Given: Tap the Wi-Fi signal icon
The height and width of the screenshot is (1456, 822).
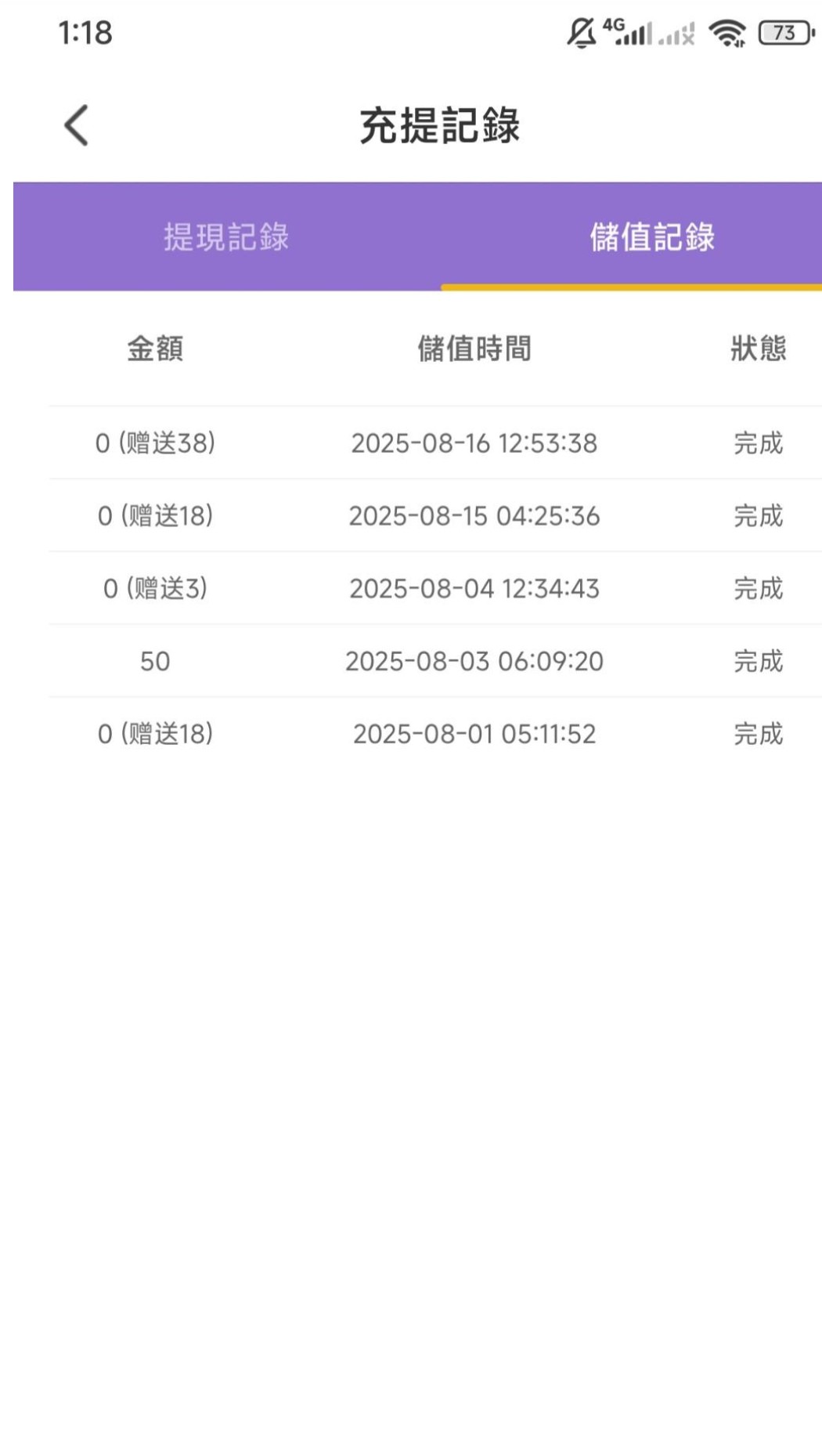Looking at the screenshot, I should (727, 33).
